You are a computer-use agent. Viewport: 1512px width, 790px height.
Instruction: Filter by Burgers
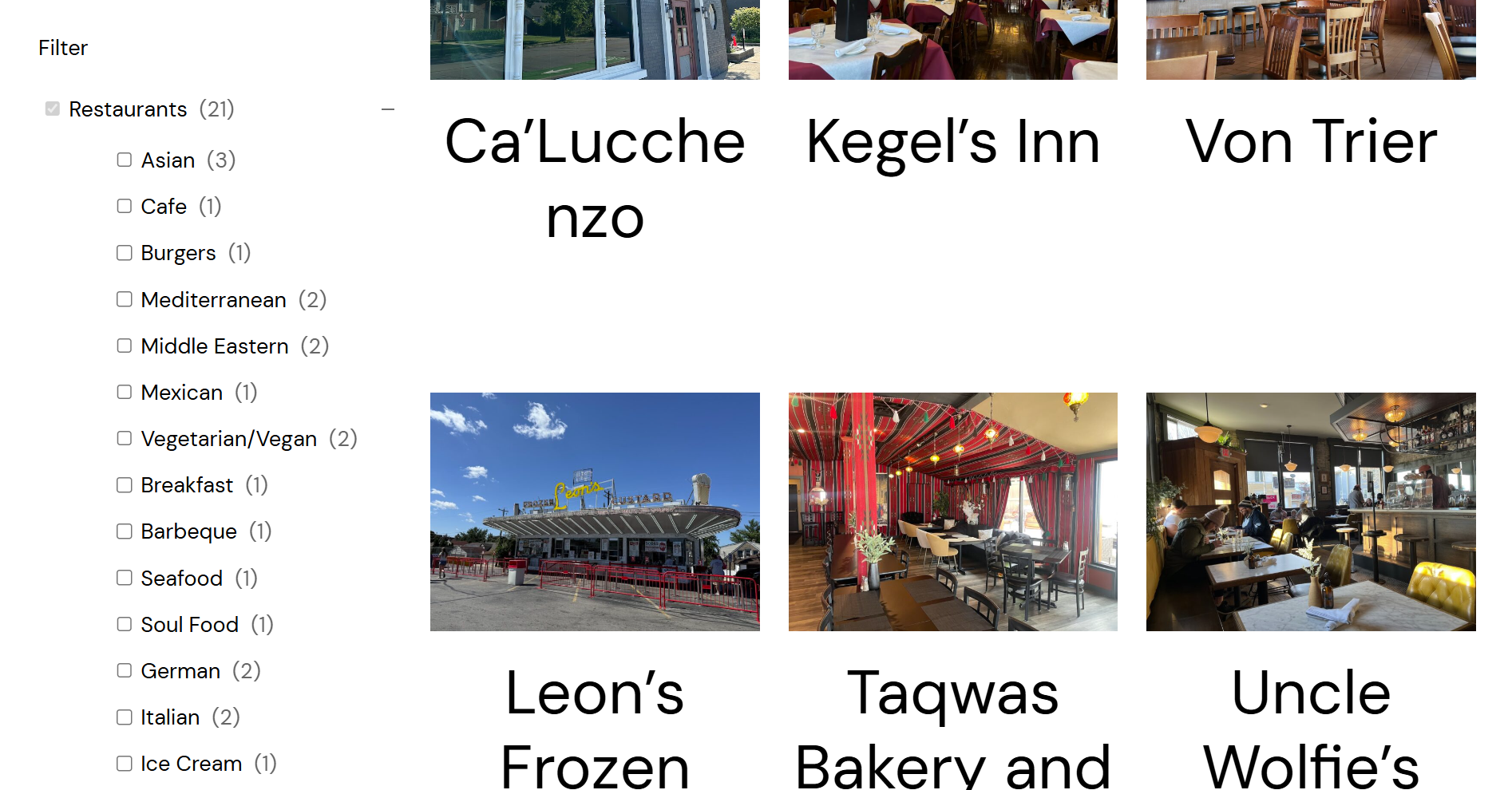point(125,253)
